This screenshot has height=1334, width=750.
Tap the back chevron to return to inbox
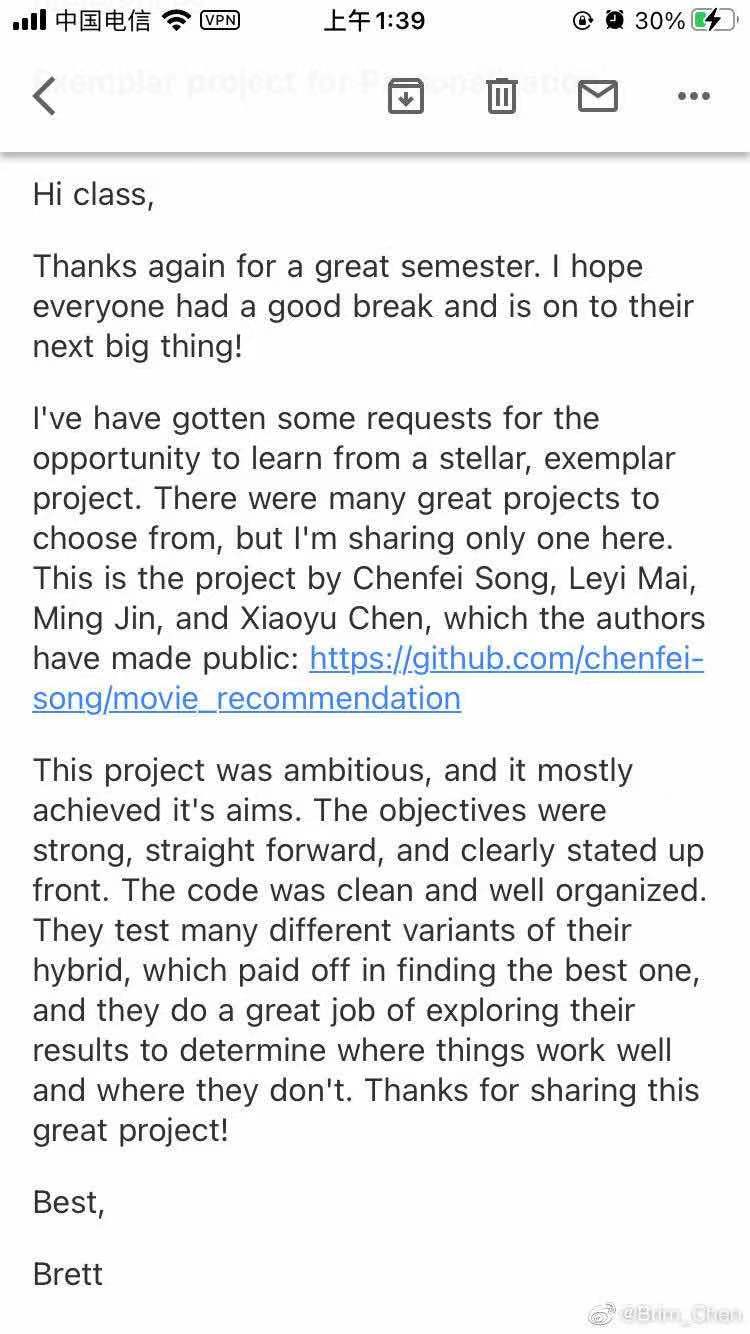42,96
